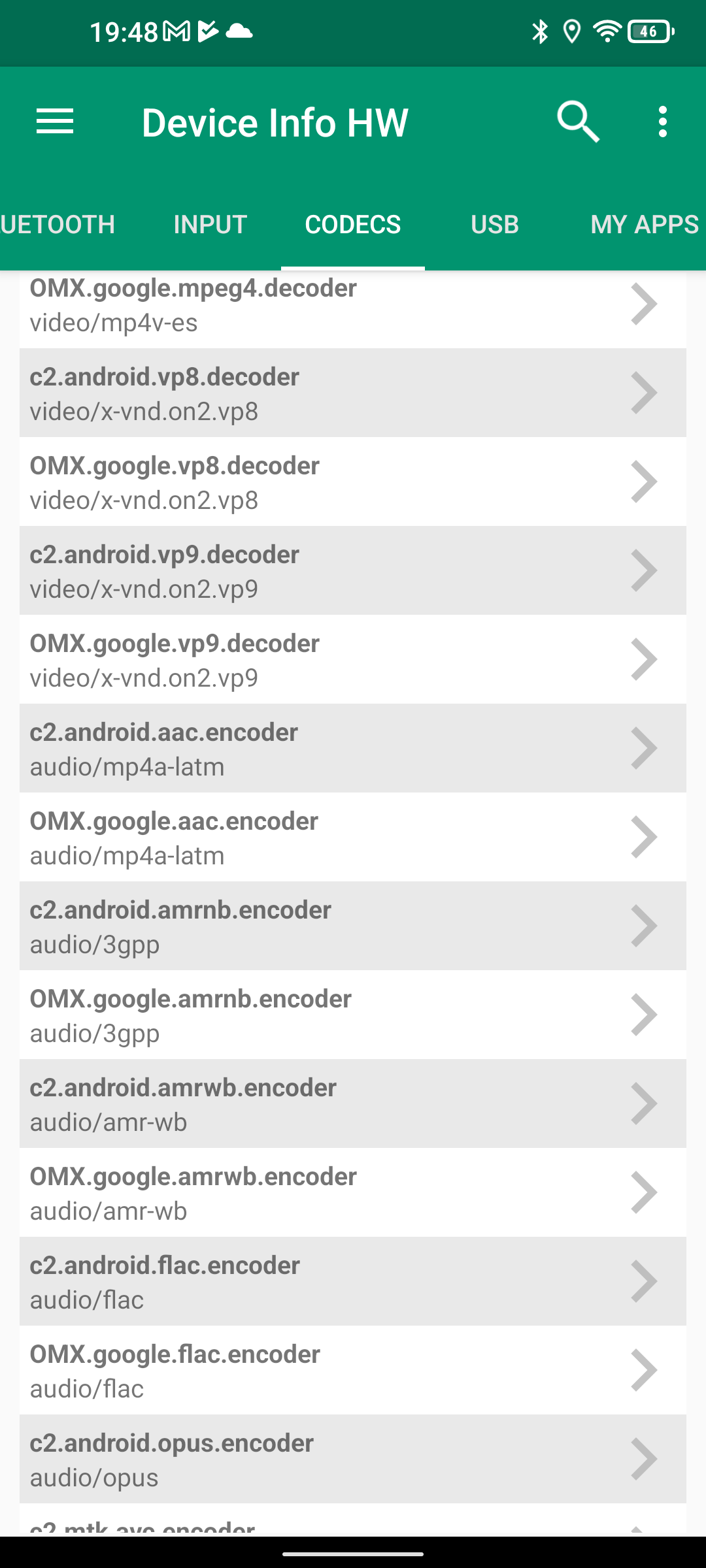The width and height of the screenshot is (706, 1568).
Task: Open OMX.google.aac.encoder entry
Action: [x=353, y=838]
